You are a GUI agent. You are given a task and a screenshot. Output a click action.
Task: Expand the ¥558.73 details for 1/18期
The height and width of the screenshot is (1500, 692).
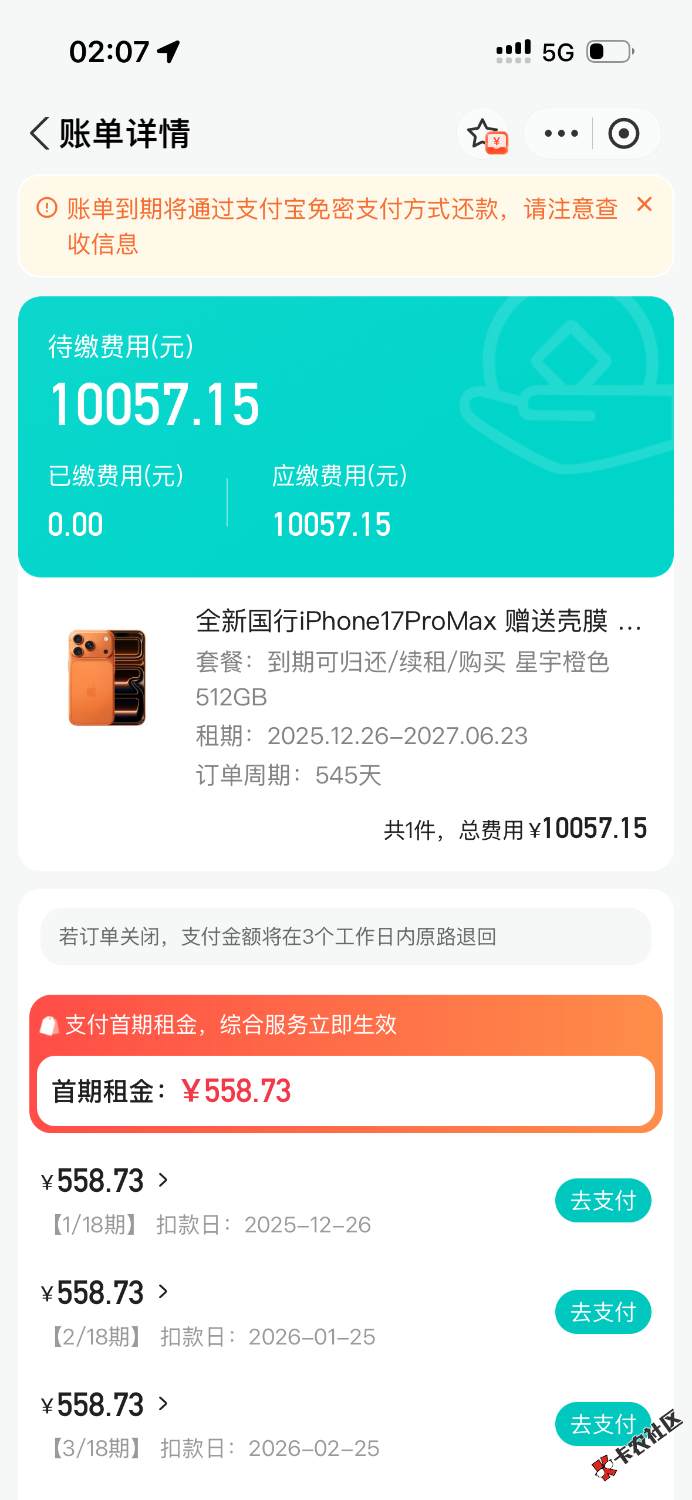[x=163, y=1181]
